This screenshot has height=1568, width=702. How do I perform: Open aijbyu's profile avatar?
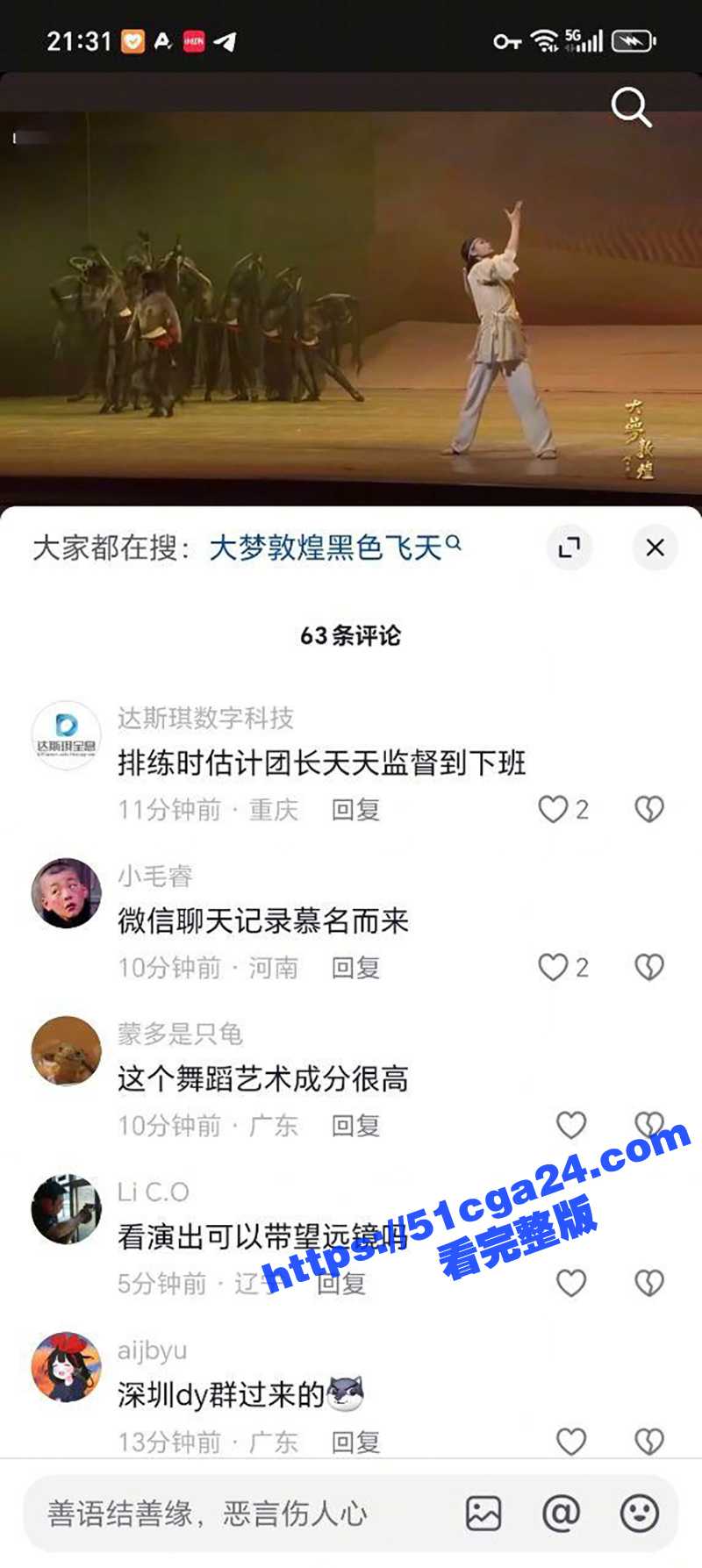click(x=65, y=1364)
